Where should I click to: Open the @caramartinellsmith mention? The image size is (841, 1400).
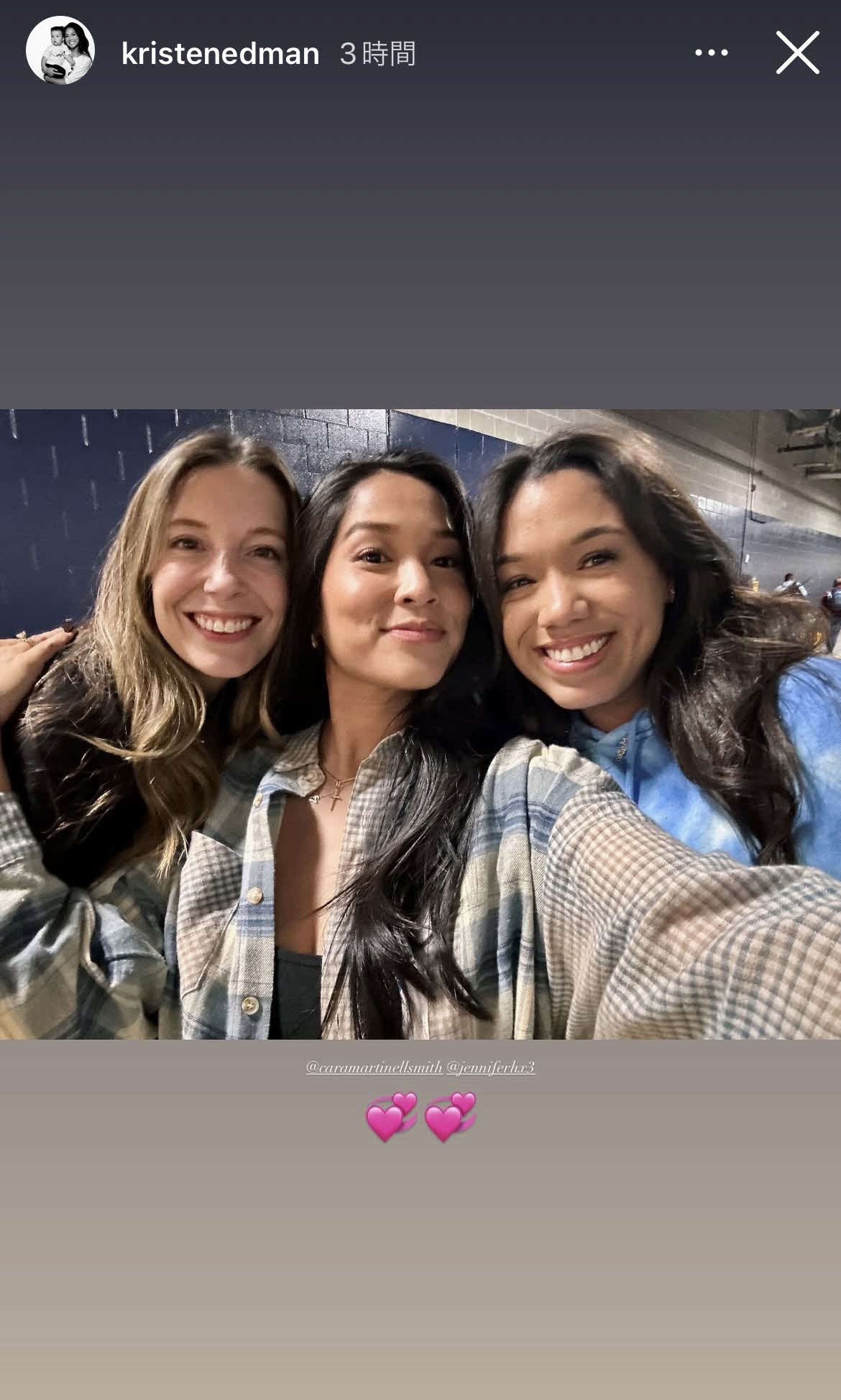tap(374, 1067)
